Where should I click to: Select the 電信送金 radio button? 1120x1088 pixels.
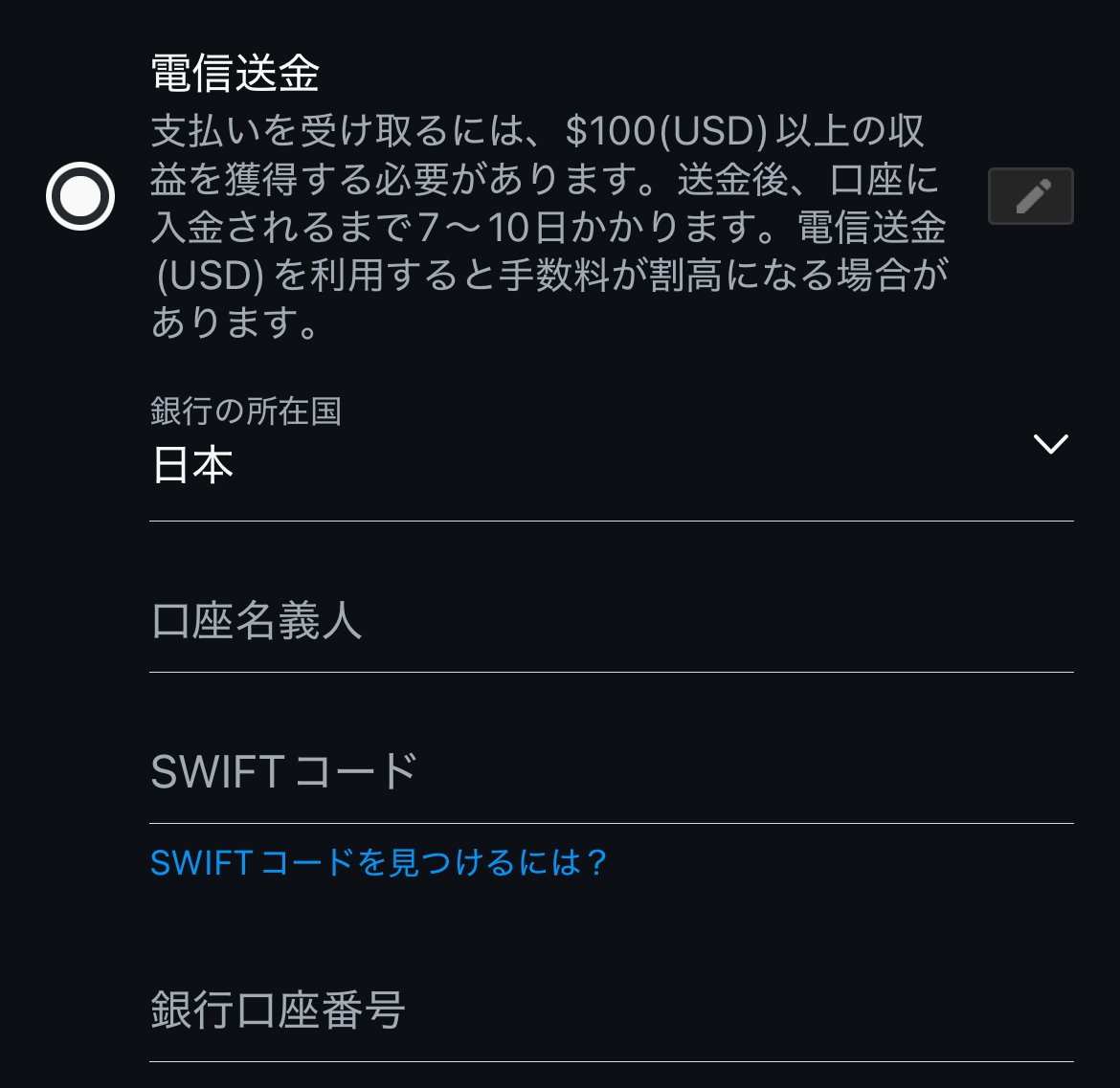[x=80, y=196]
